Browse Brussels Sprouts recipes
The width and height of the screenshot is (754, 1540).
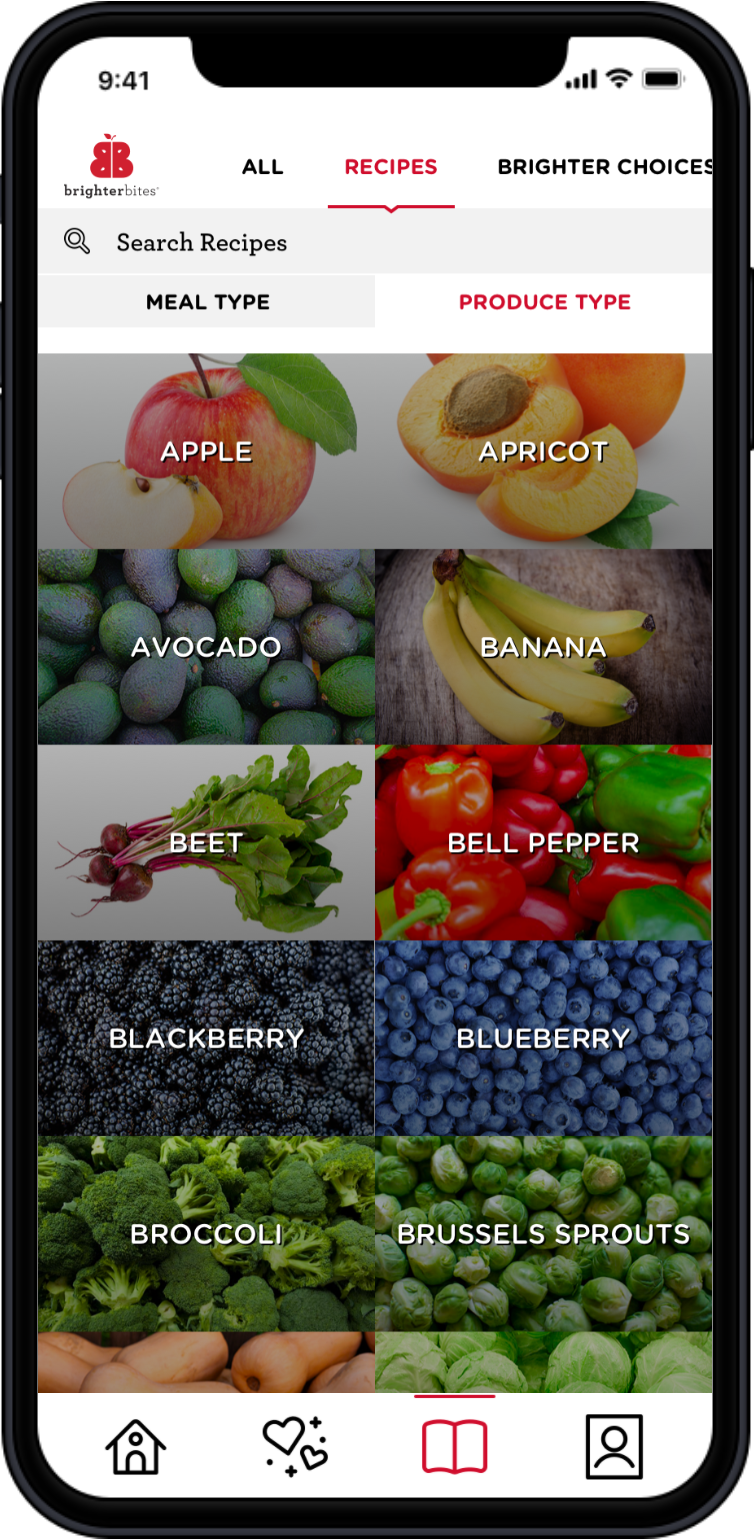(x=544, y=1234)
